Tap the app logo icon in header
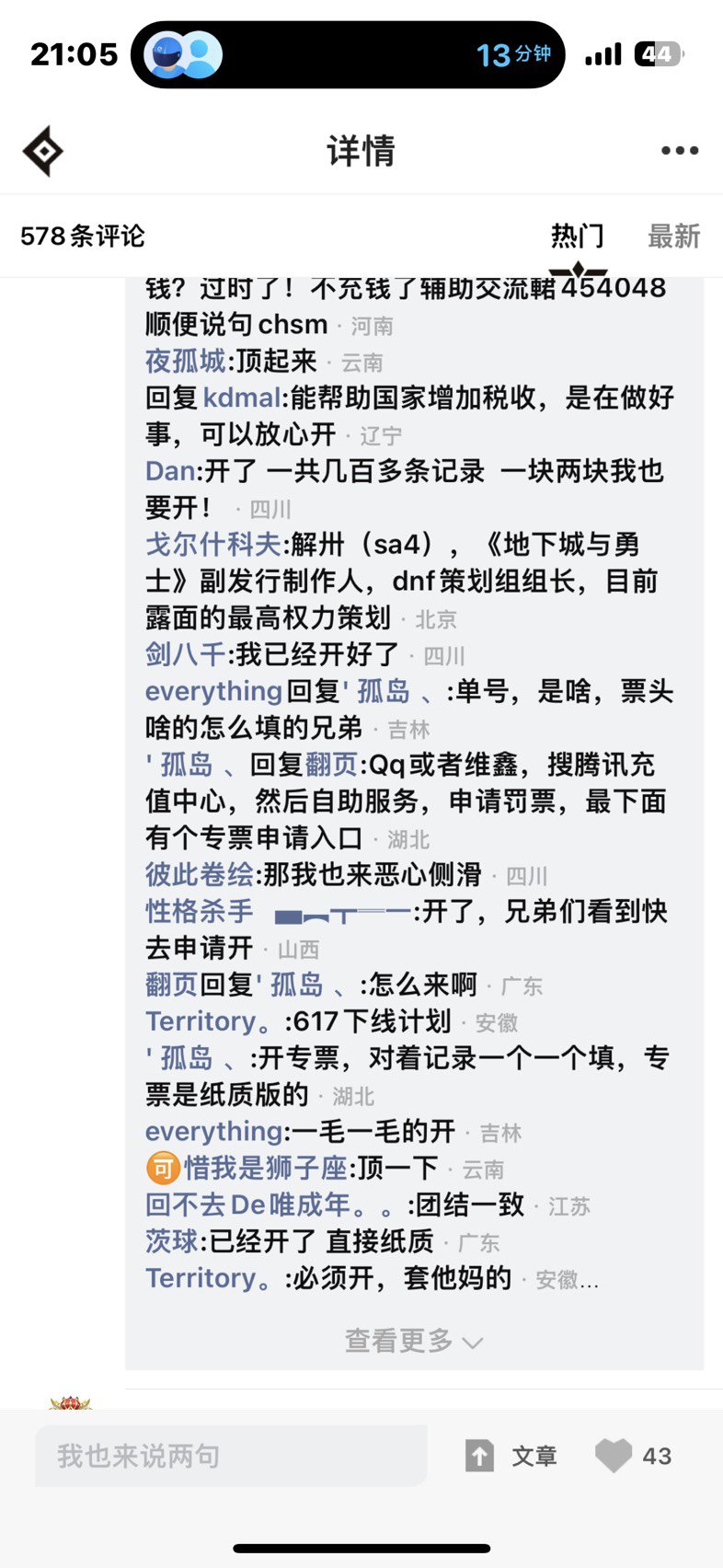Viewport: 723px width, 1568px height. 43,151
